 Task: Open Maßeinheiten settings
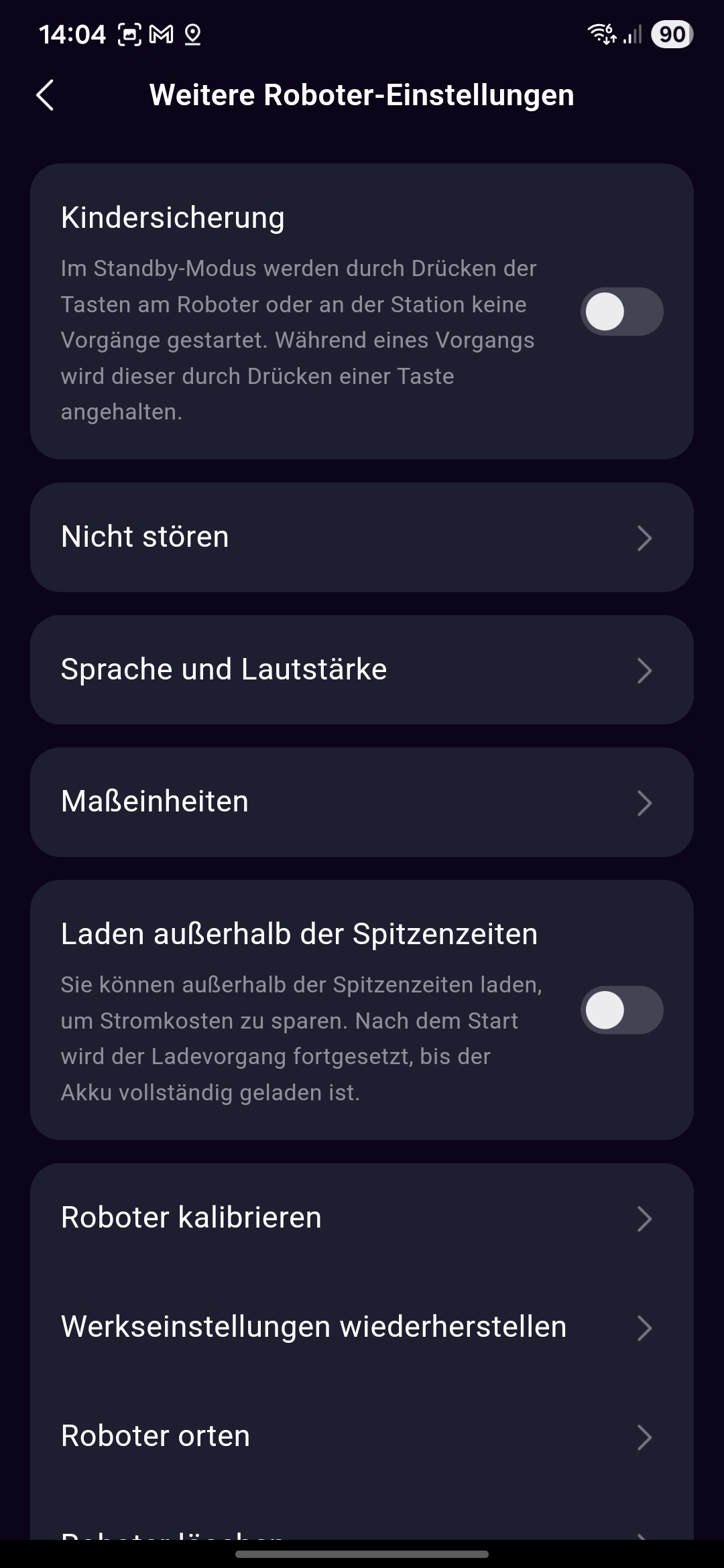[362, 802]
